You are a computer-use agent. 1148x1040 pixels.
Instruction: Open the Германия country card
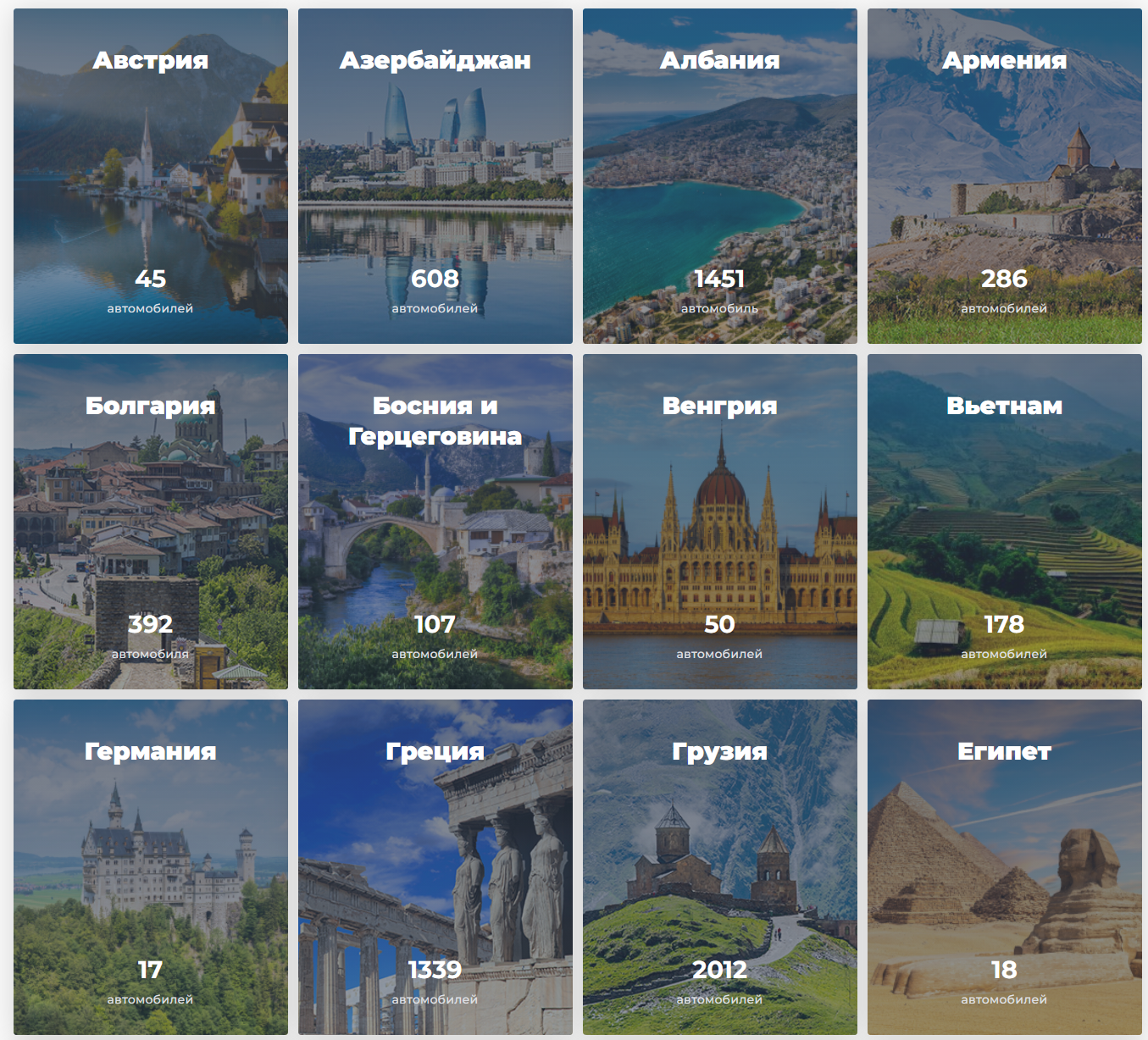point(151,867)
